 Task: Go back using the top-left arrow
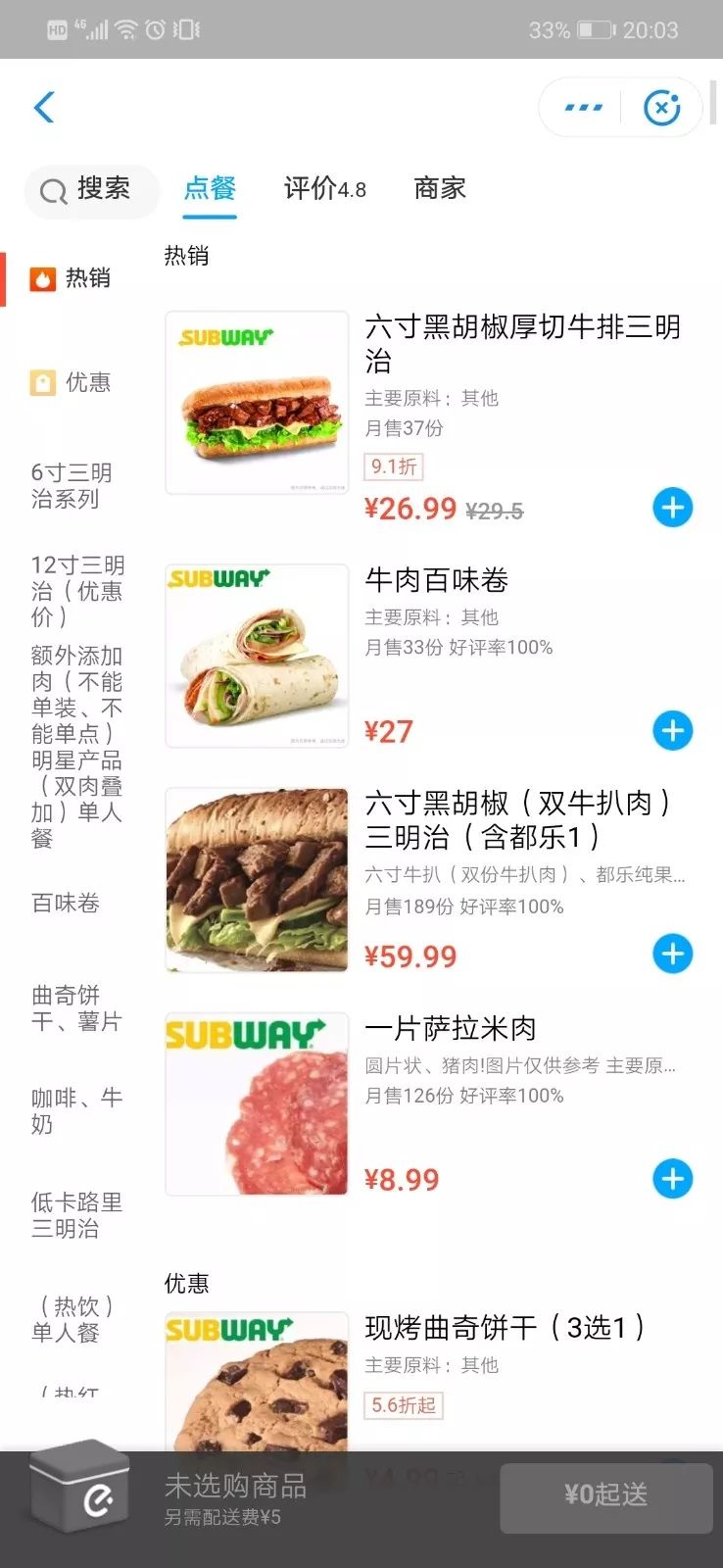[44, 107]
